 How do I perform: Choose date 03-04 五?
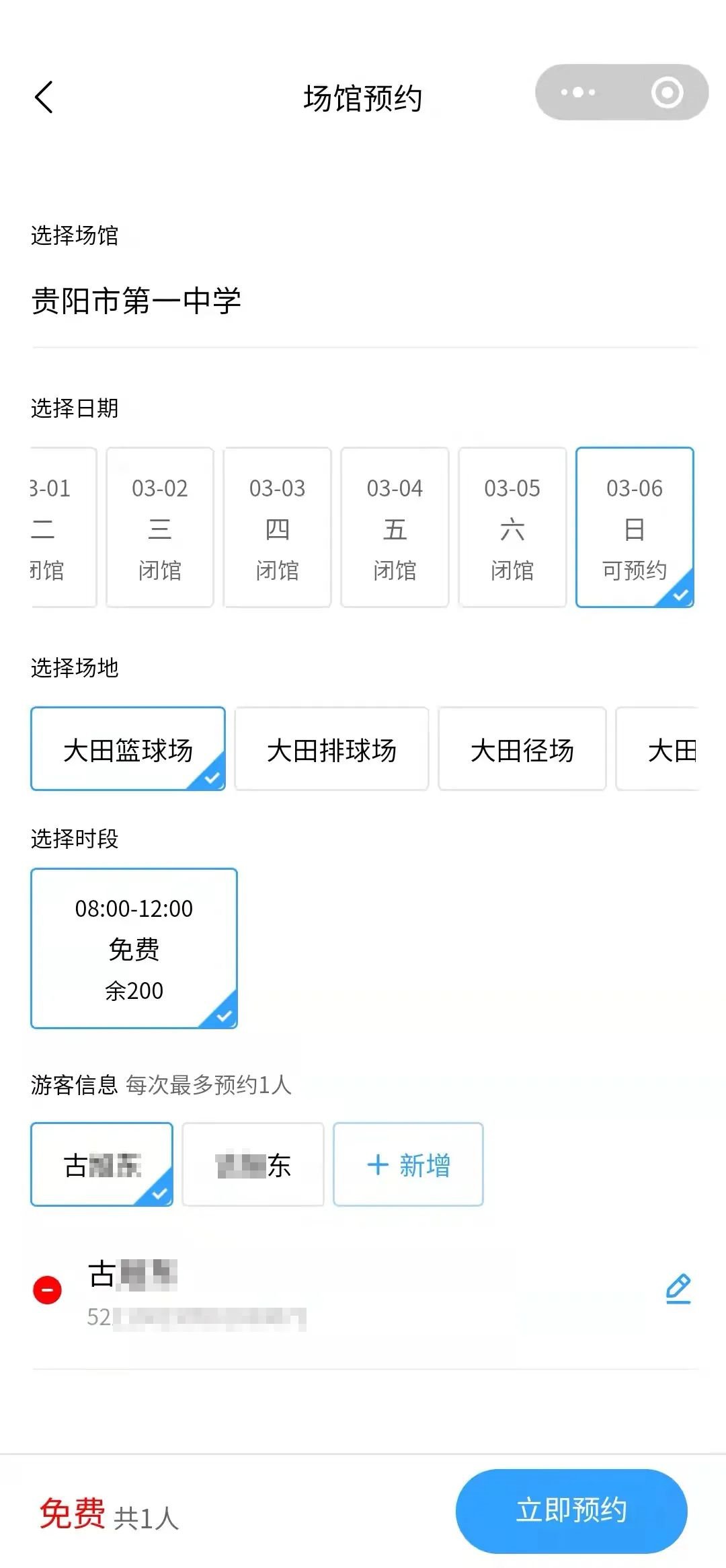[x=395, y=527]
